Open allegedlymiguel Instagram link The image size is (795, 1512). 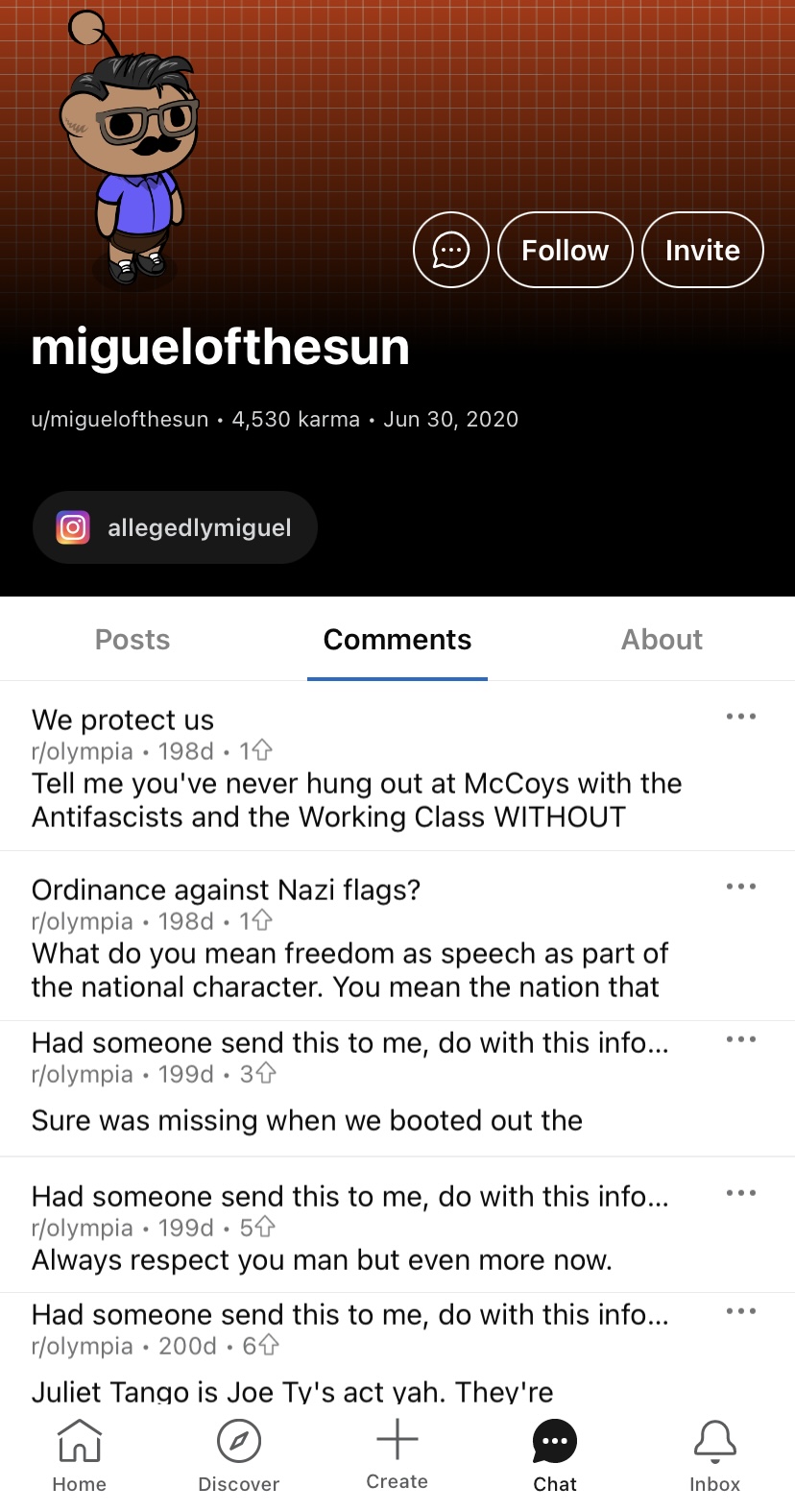(x=175, y=527)
